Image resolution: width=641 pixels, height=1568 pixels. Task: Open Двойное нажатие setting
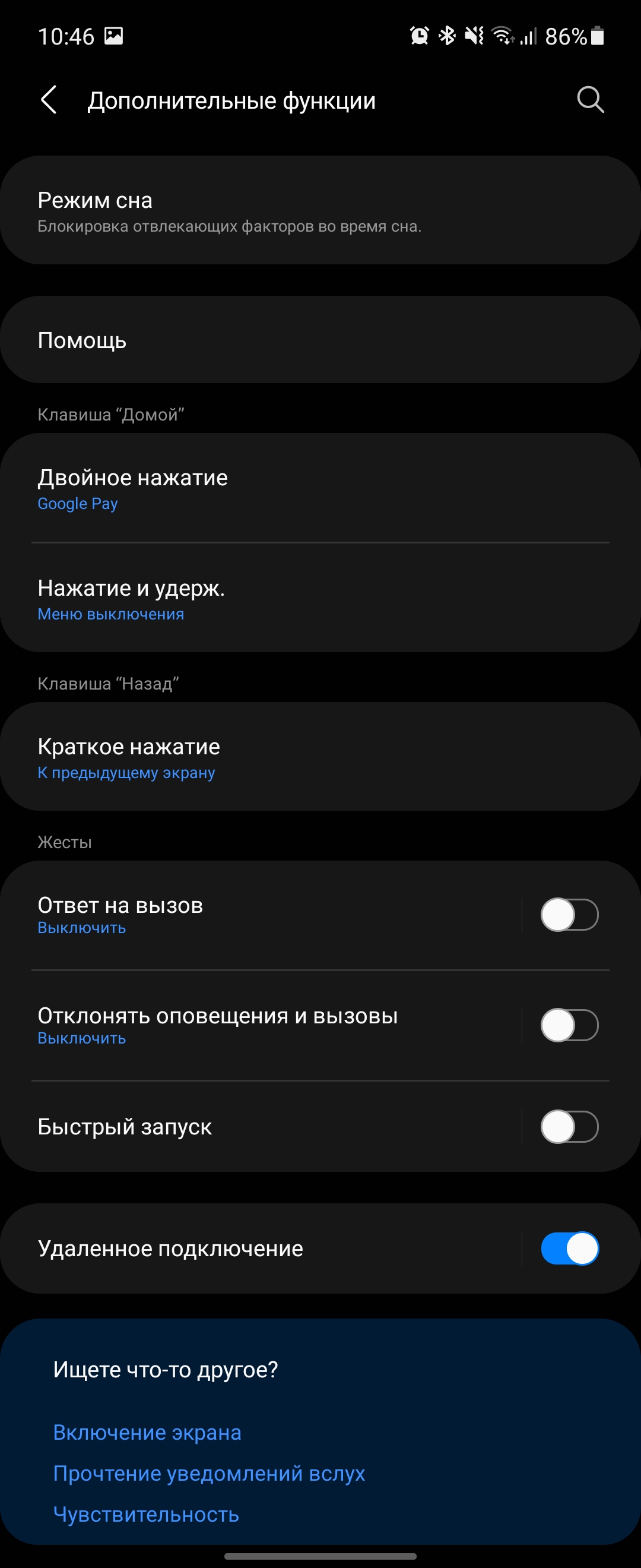point(320,488)
